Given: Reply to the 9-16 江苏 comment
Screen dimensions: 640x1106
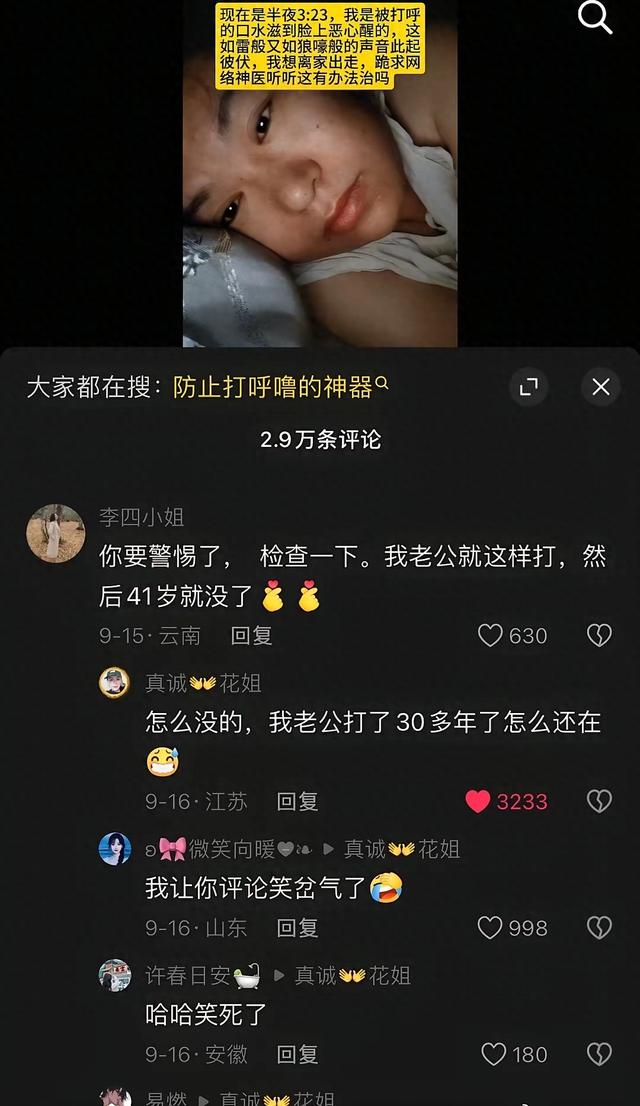Looking at the screenshot, I should [x=297, y=801].
